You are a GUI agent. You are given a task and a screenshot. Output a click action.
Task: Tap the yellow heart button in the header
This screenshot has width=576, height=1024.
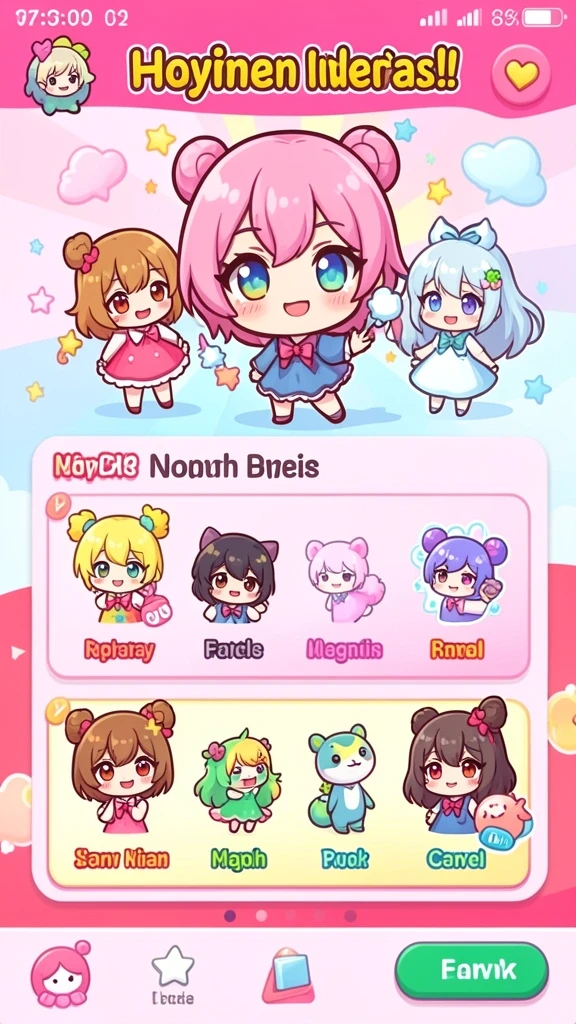[x=520, y=76]
